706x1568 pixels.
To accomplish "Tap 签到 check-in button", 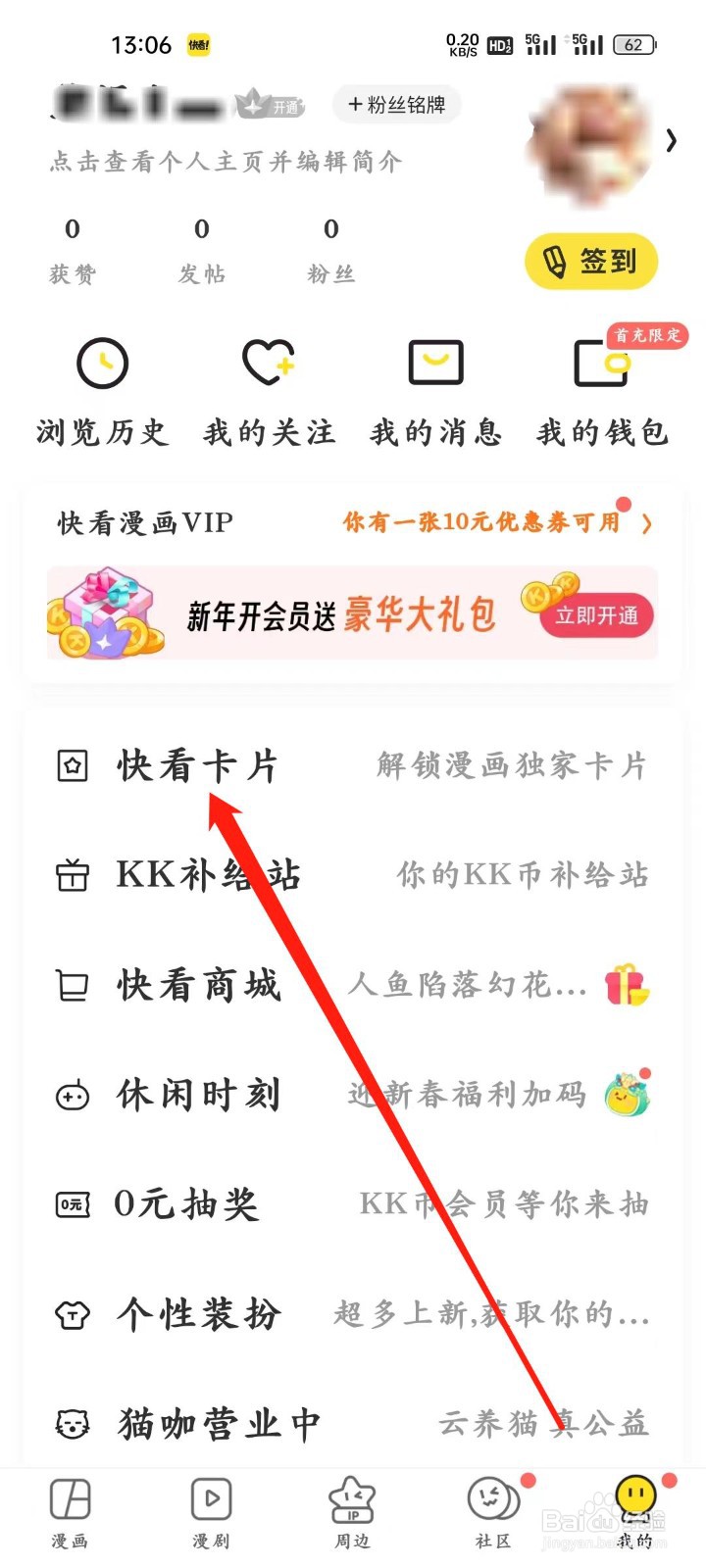I will (x=590, y=261).
